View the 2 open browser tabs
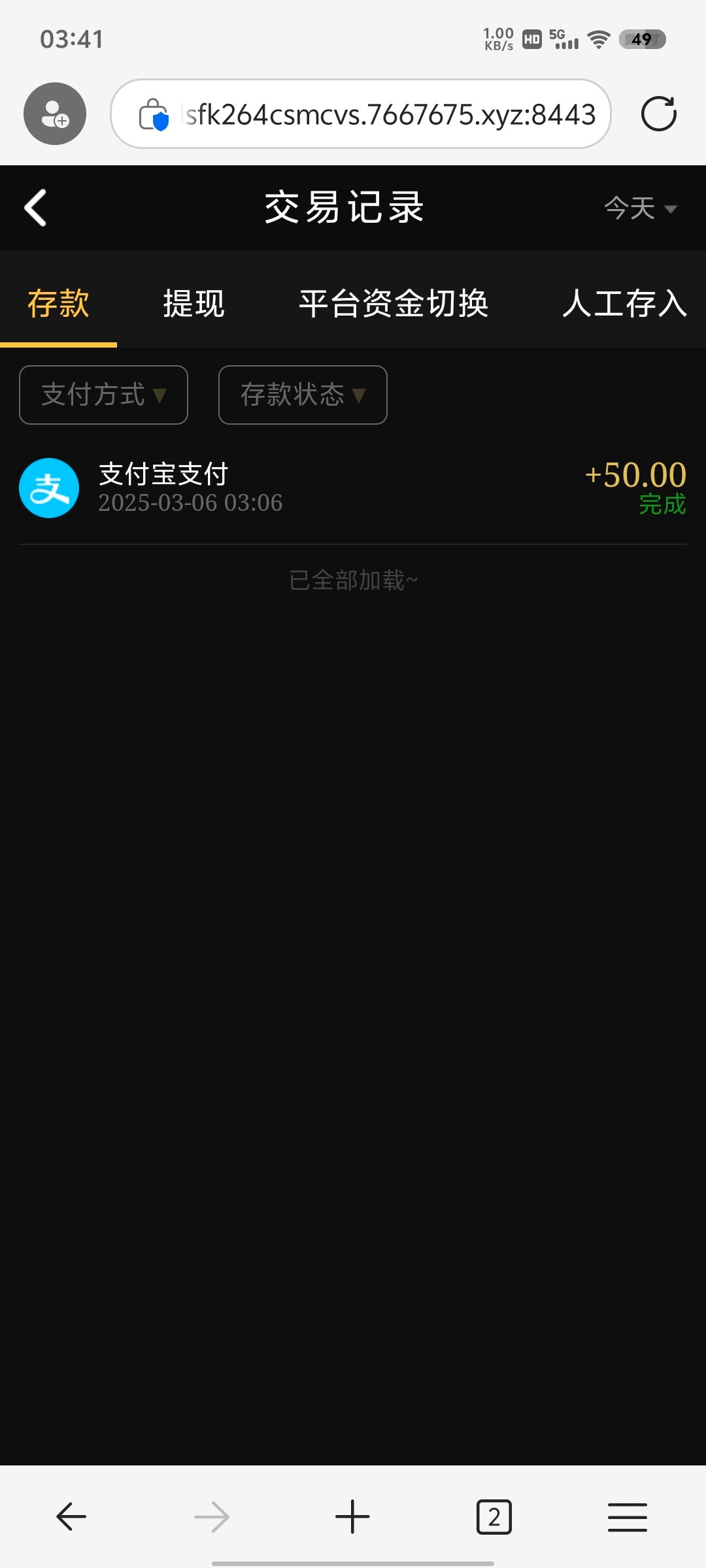Image resolution: width=706 pixels, height=1568 pixels. [x=494, y=1516]
